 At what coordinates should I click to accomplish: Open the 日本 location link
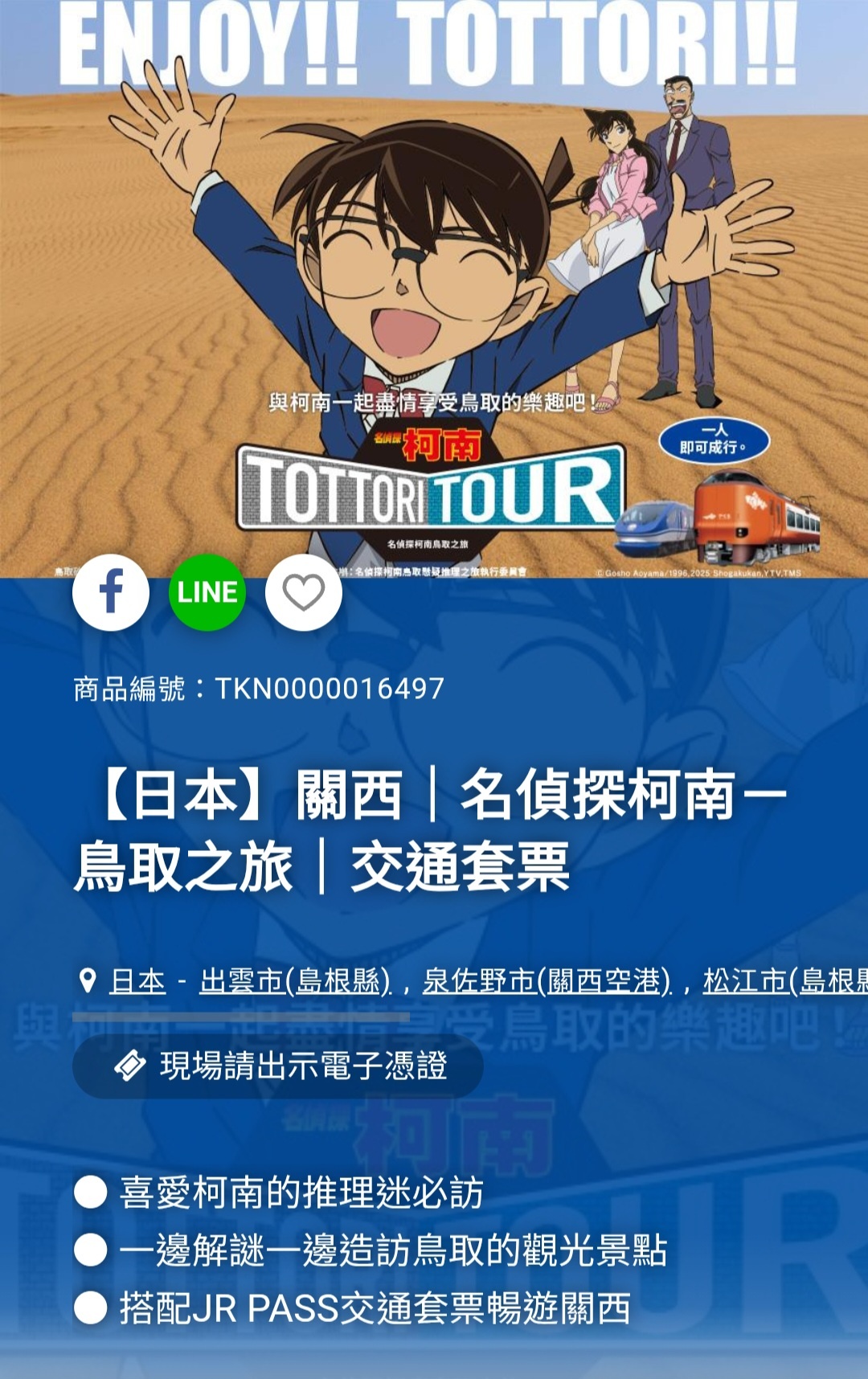137,981
